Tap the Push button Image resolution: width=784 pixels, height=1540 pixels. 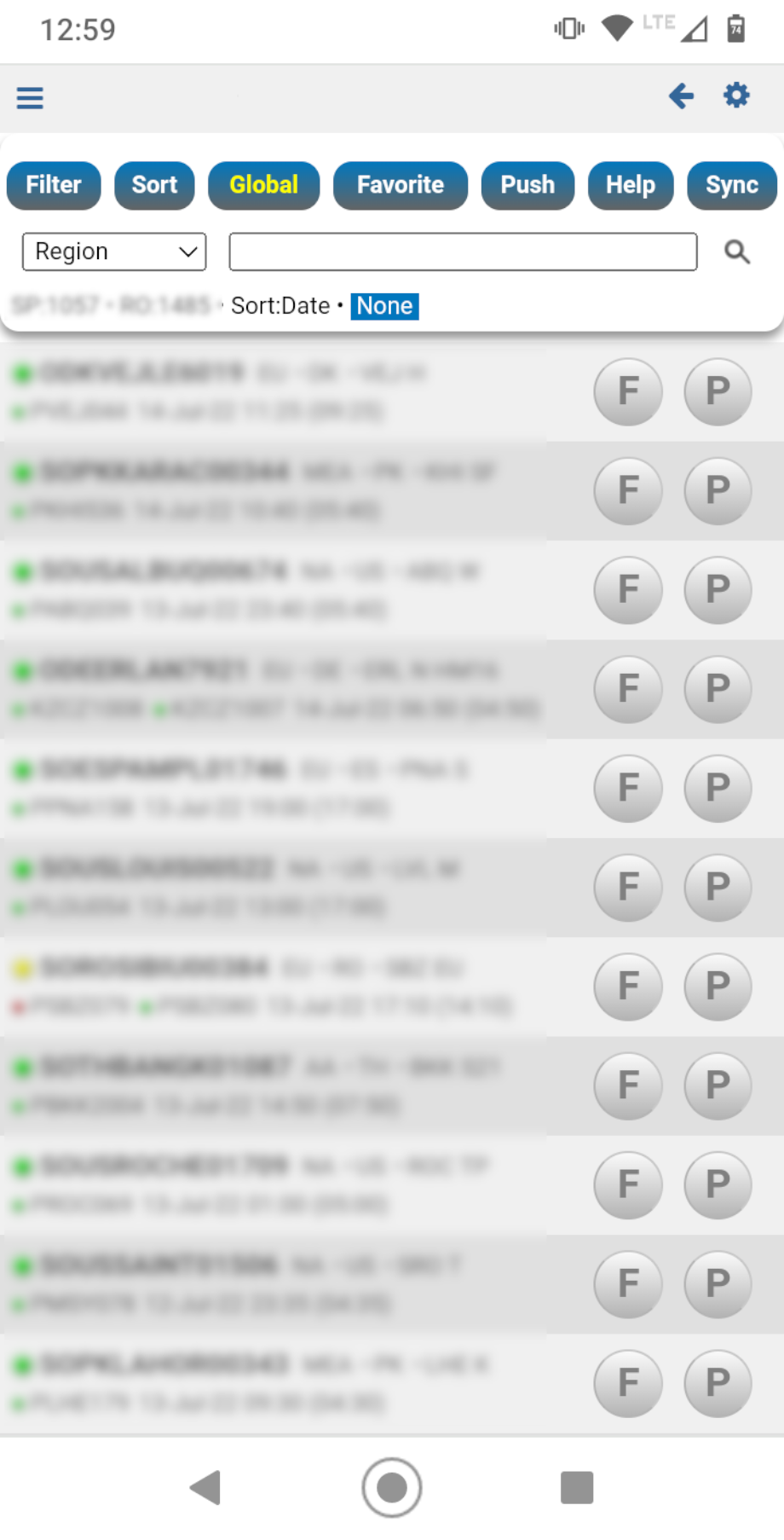pyautogui.click(x=527, y=185)
